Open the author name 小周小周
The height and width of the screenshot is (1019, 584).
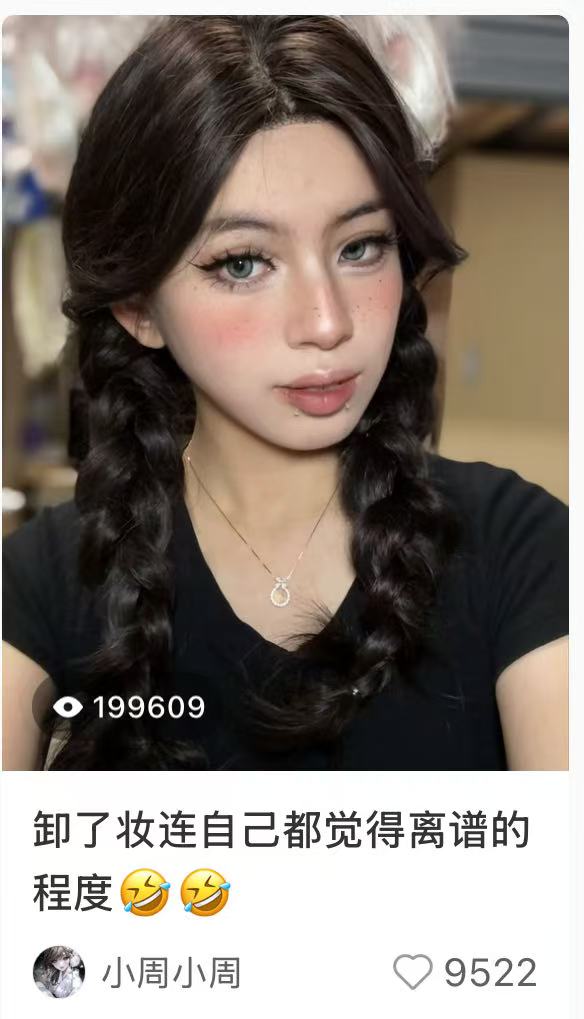pyautogui.click(x=171, y=973)
